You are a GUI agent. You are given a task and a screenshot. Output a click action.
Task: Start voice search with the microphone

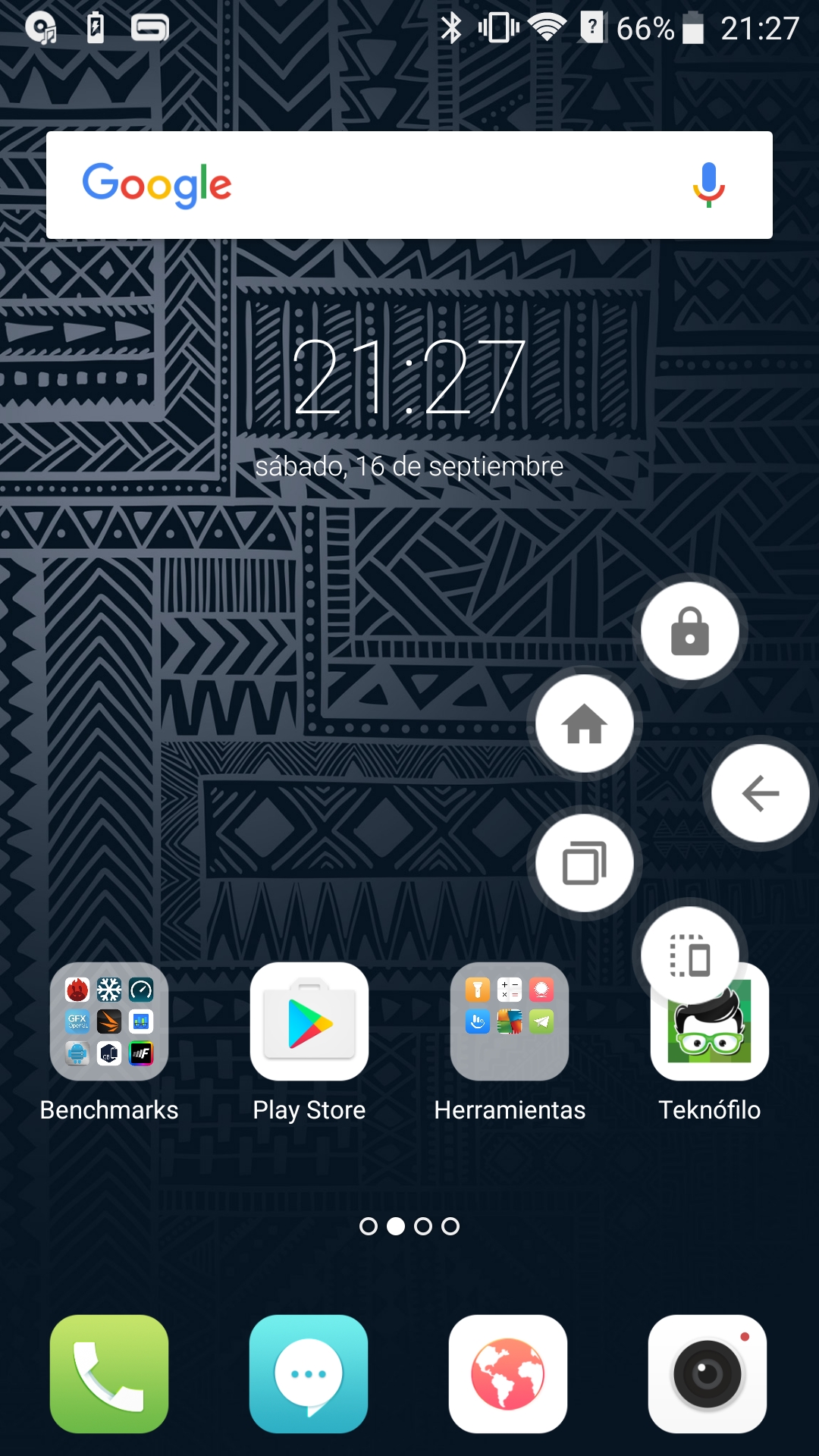pos(708,185)
